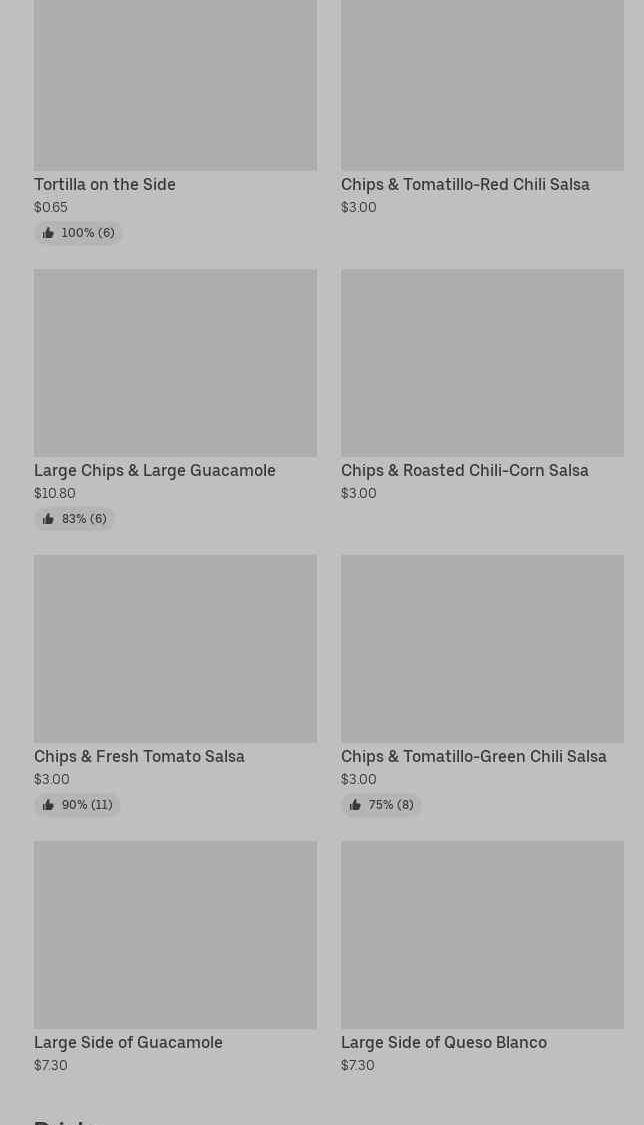Choose Chips & Roasted Chili-Corn Salsa
The image size is (644, 1125).
(x=482, y=386)
